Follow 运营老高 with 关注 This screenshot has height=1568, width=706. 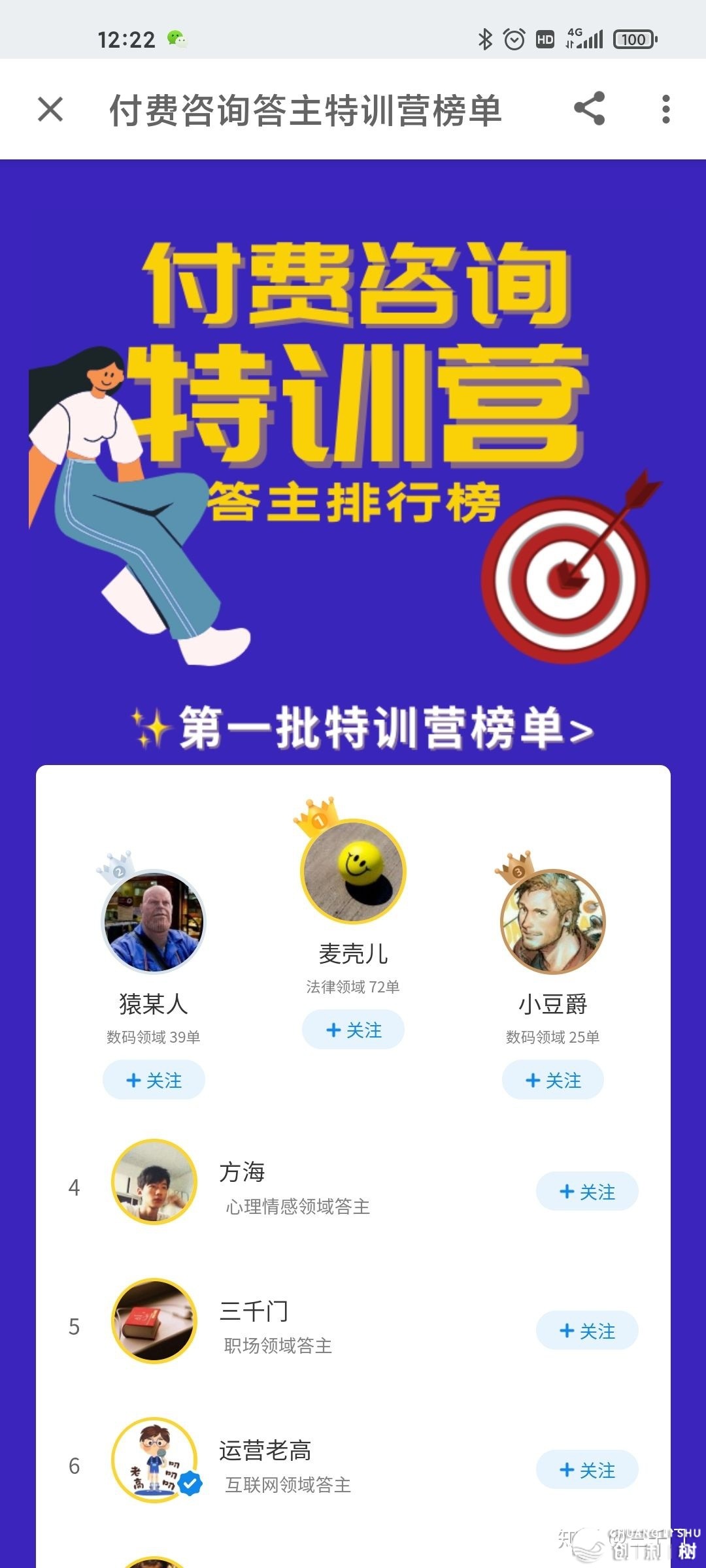pos(586,1470)
